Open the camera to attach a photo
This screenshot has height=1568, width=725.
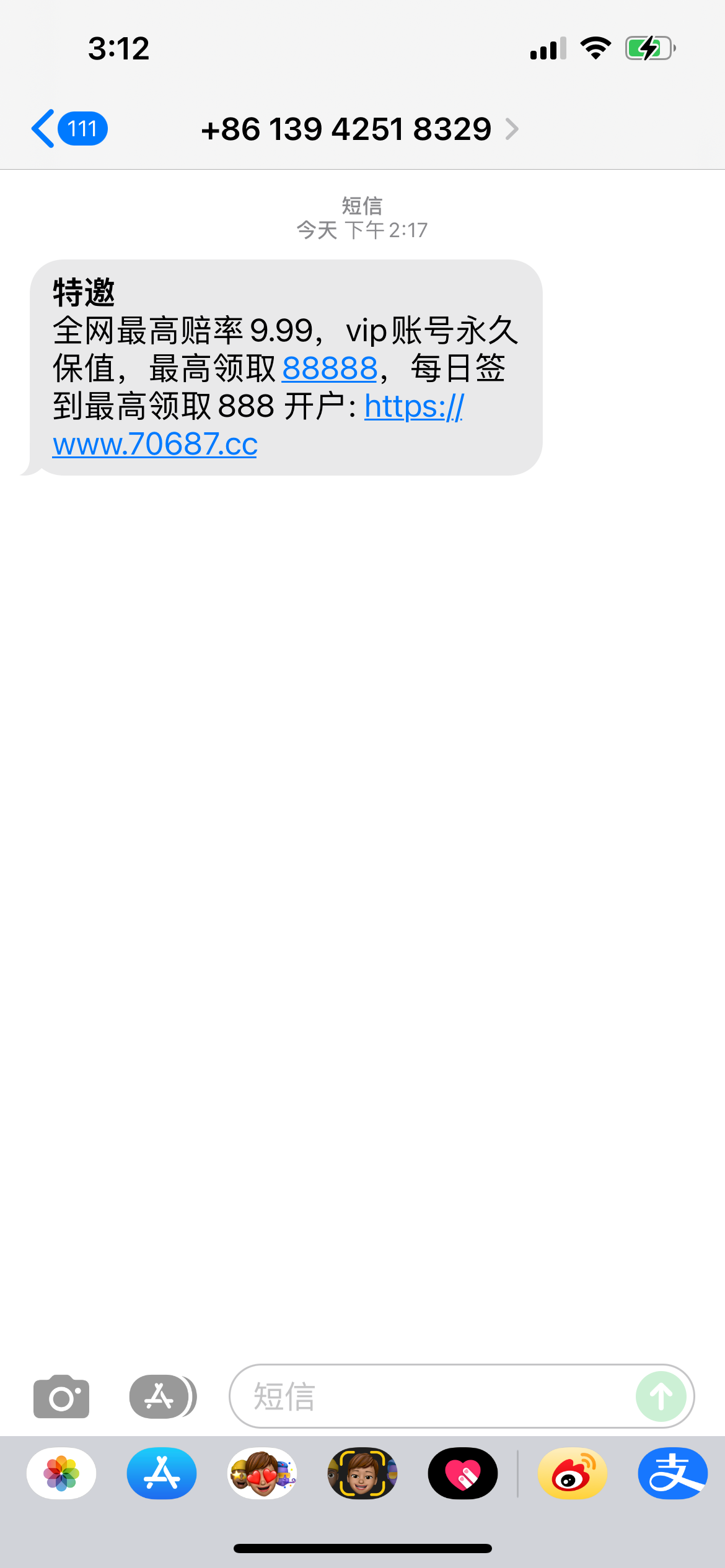click(x=61, y=1396)
